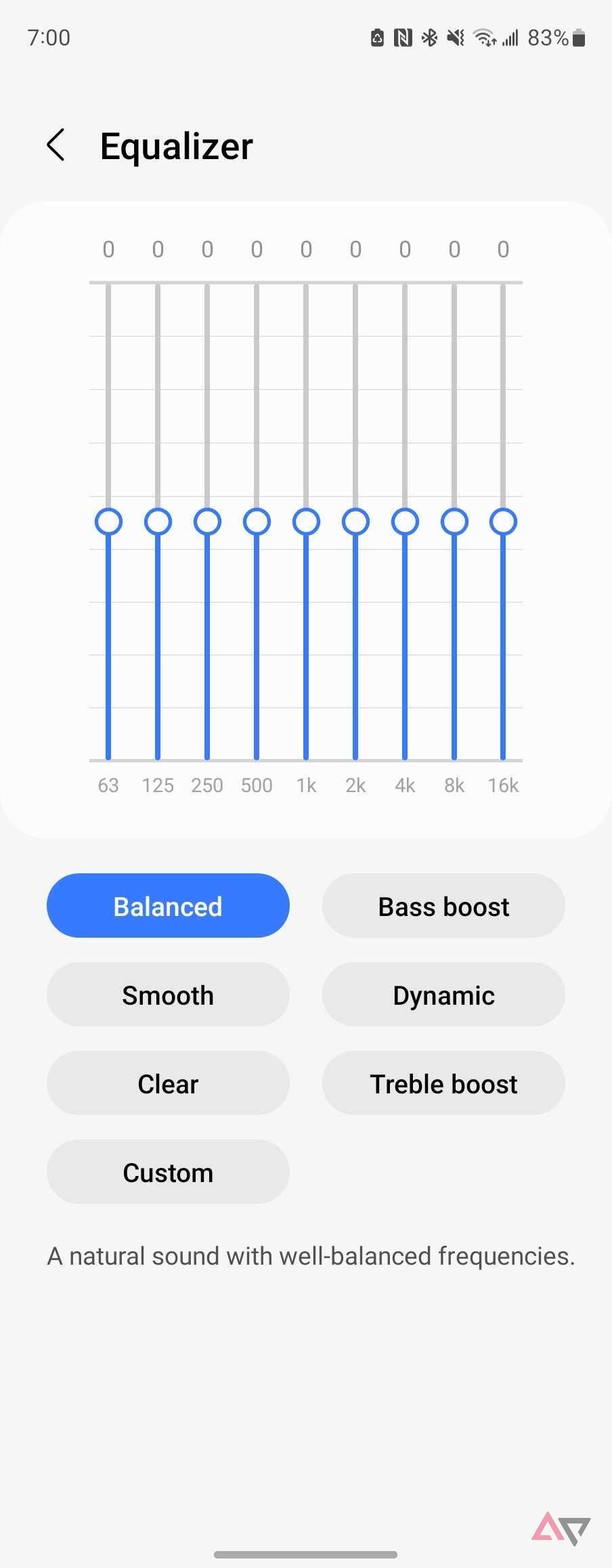Tap the gesture navigation bar at bottom
This screenshot has height=1568, width=612.
click(306, 1554)
